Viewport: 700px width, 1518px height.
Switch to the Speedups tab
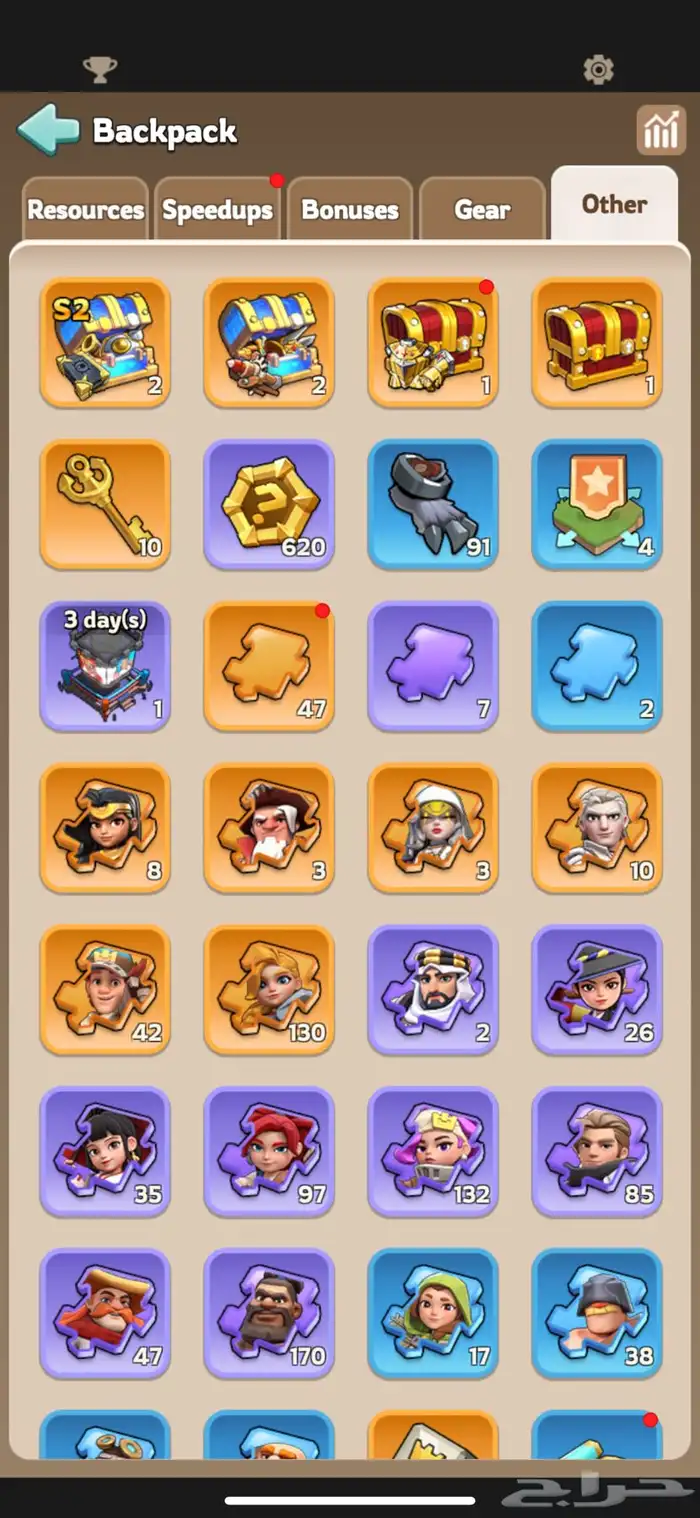pyautogui.click(x=217, y=210)
